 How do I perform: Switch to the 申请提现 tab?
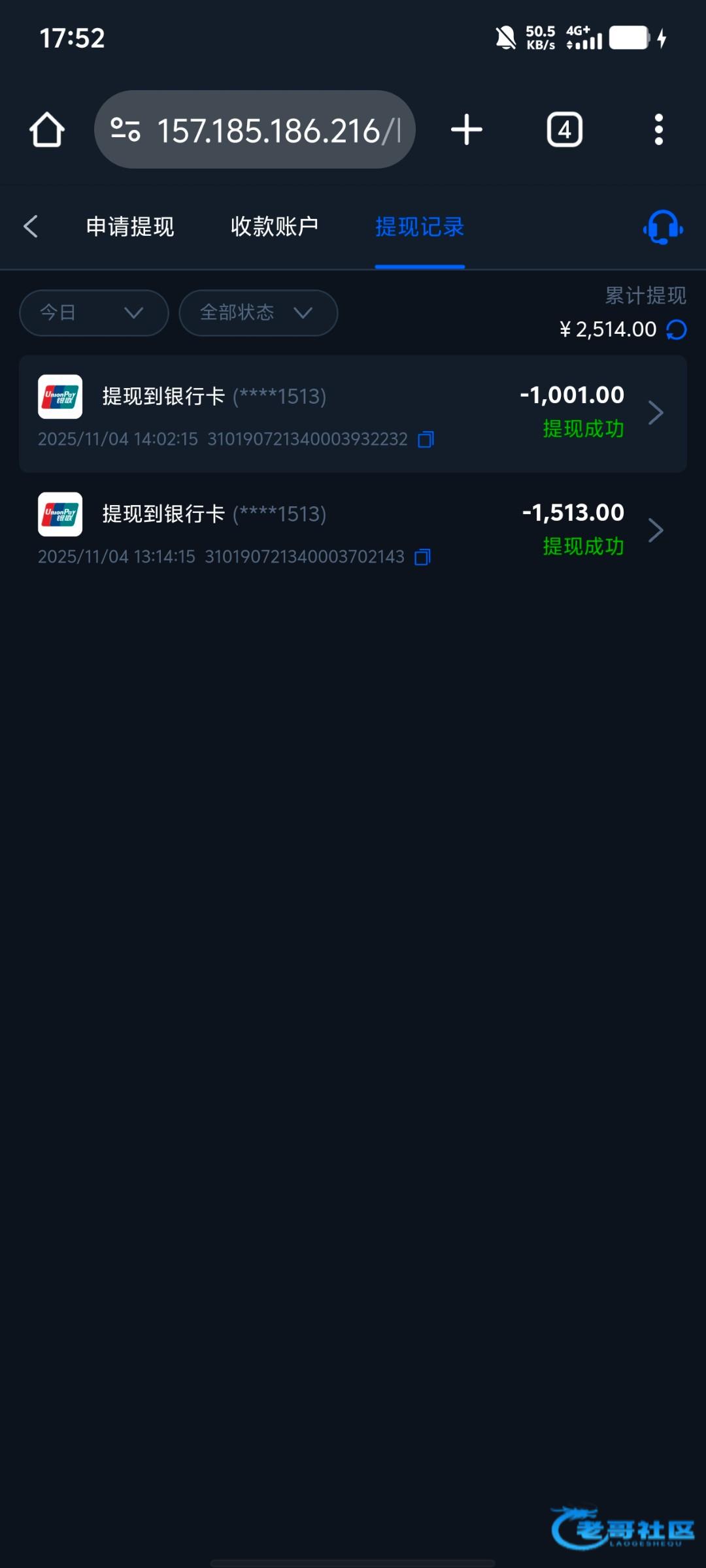point(130,227)
